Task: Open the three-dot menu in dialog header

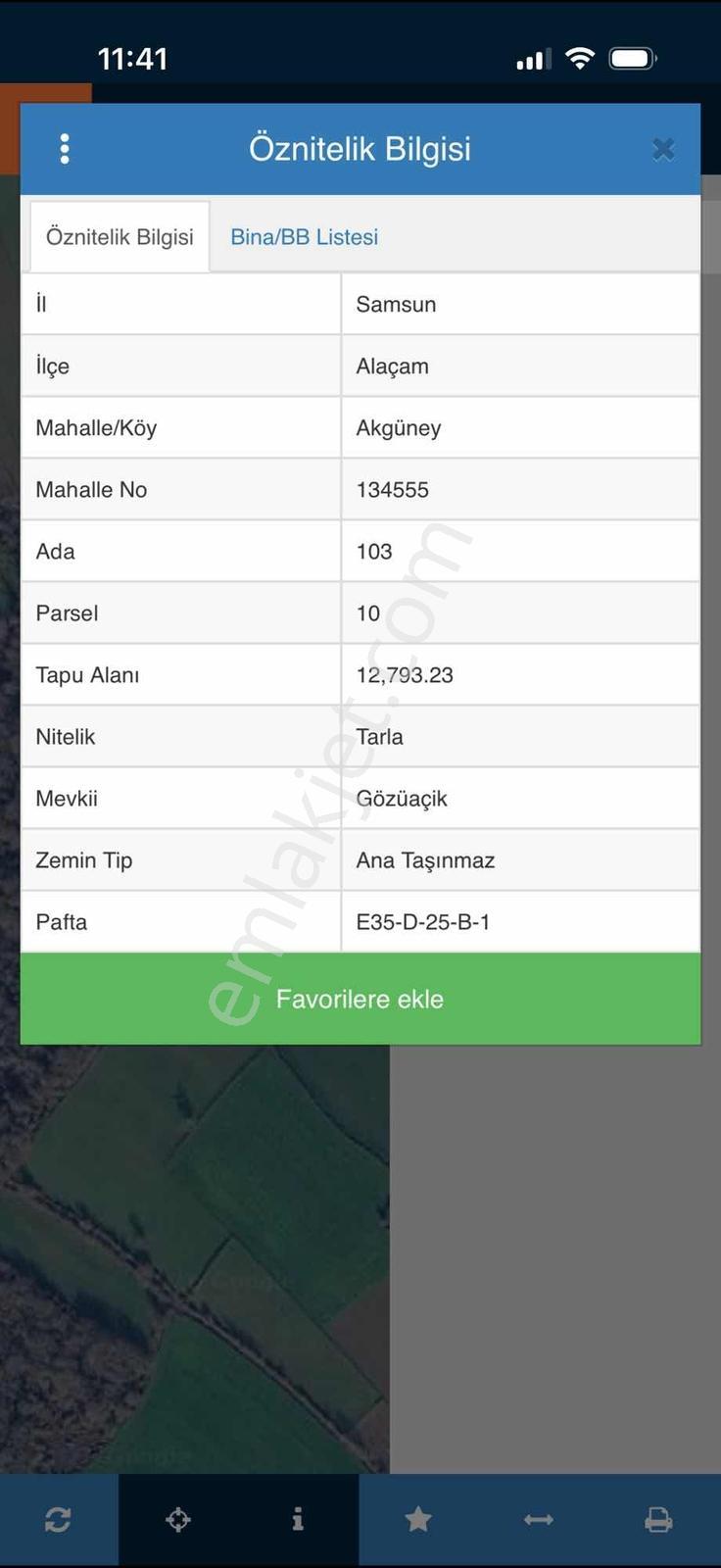Action: coord(65,149)
